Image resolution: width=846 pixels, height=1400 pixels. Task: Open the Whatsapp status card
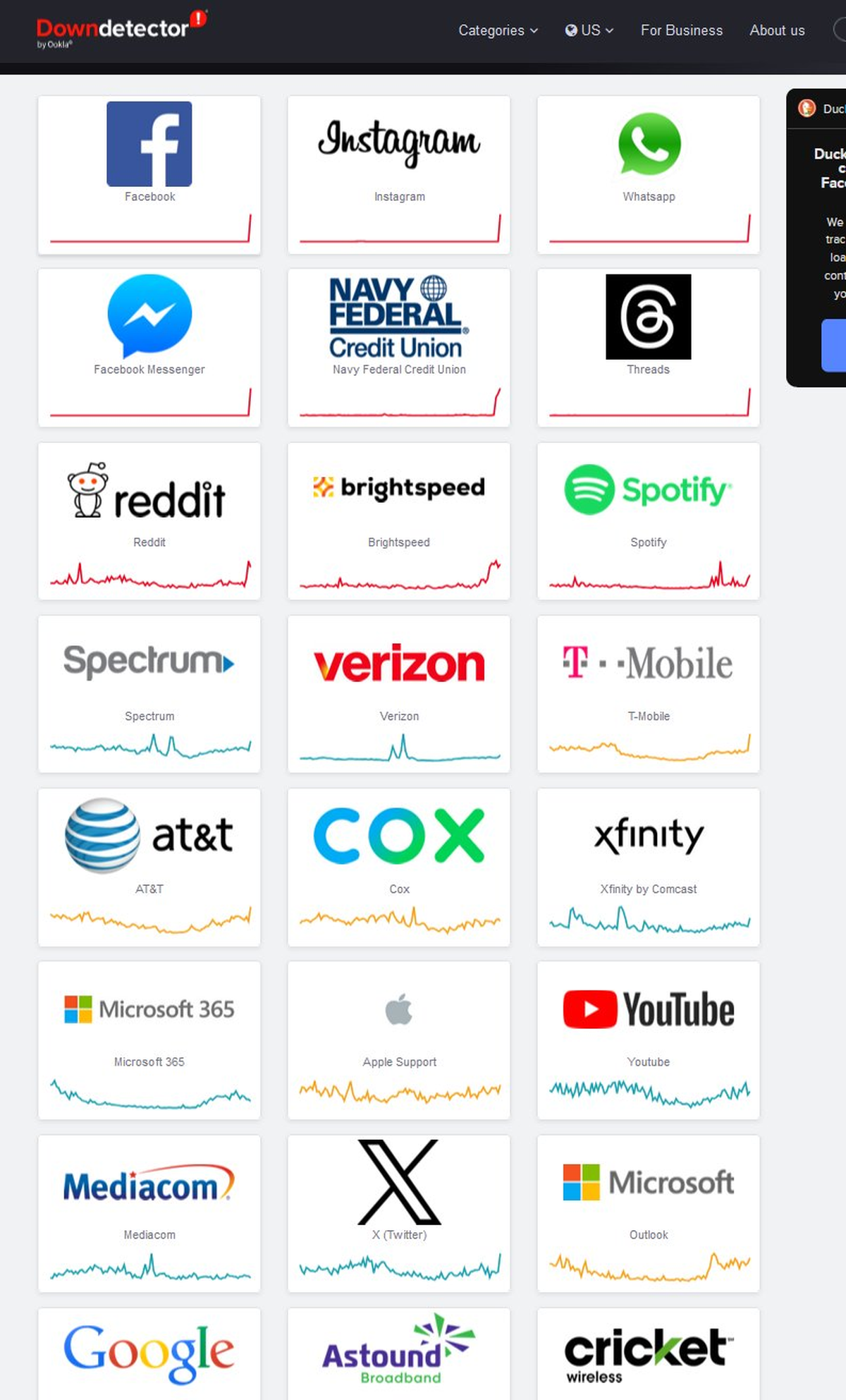649,174
